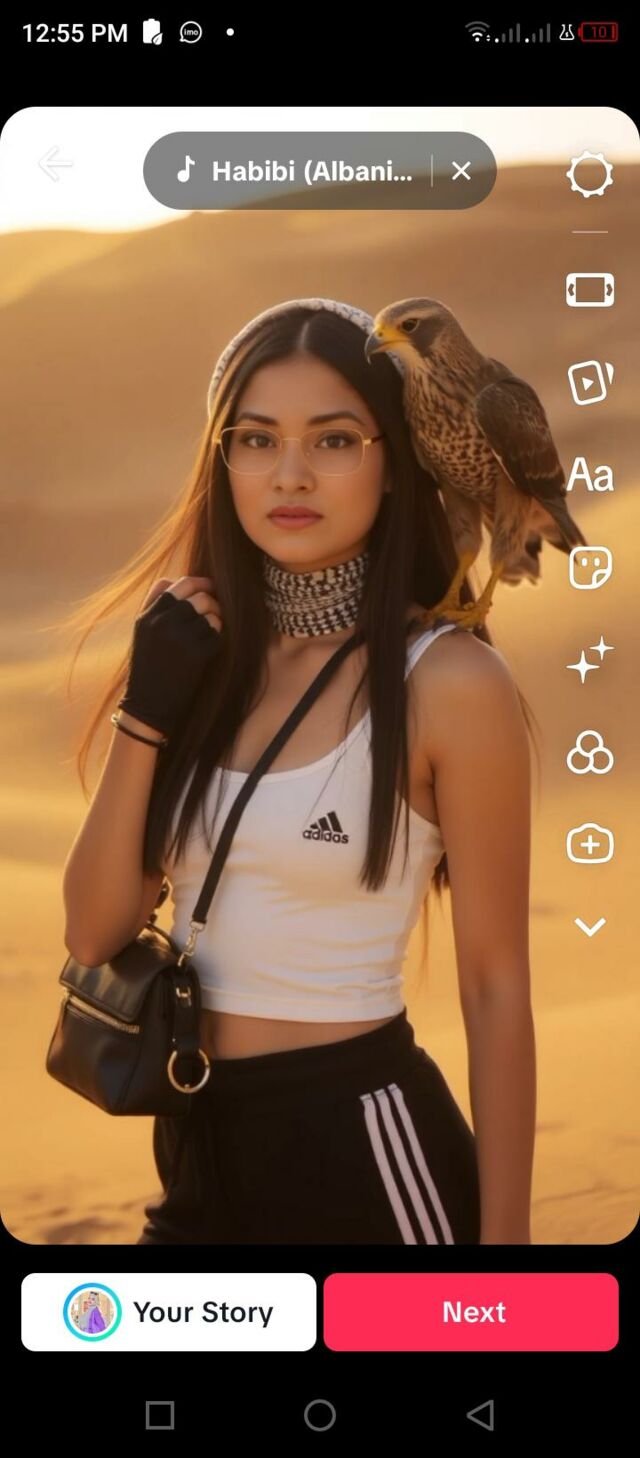Open the sparkle effects tool
Screen dimensions: 640x1458
[x=589, y=660]
